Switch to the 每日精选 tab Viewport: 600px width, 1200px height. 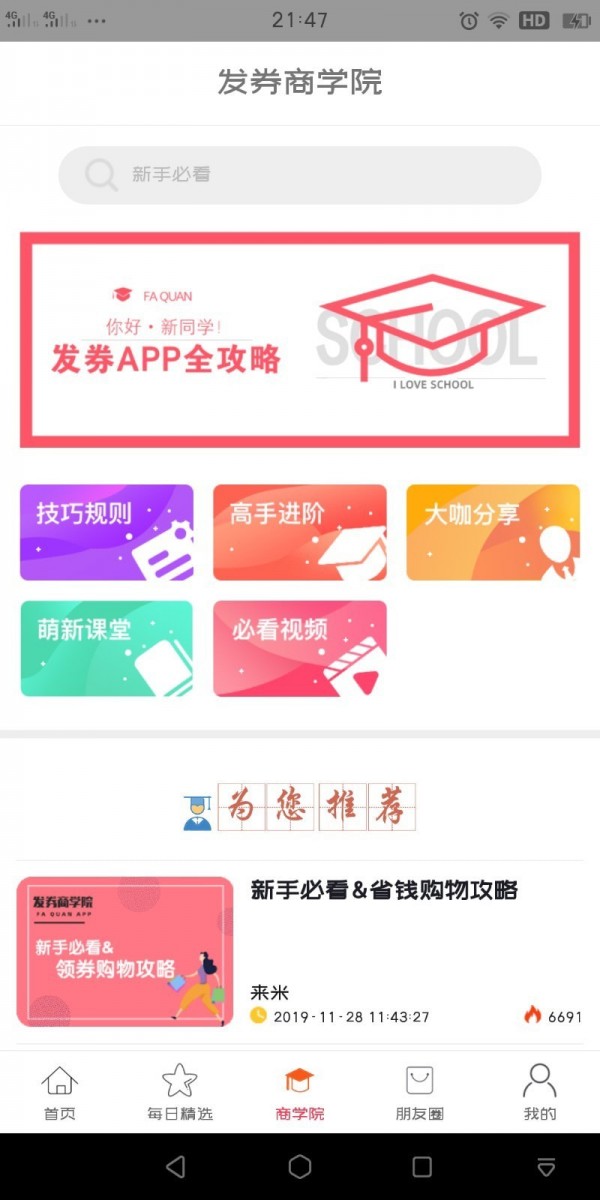coord(180,1092)
